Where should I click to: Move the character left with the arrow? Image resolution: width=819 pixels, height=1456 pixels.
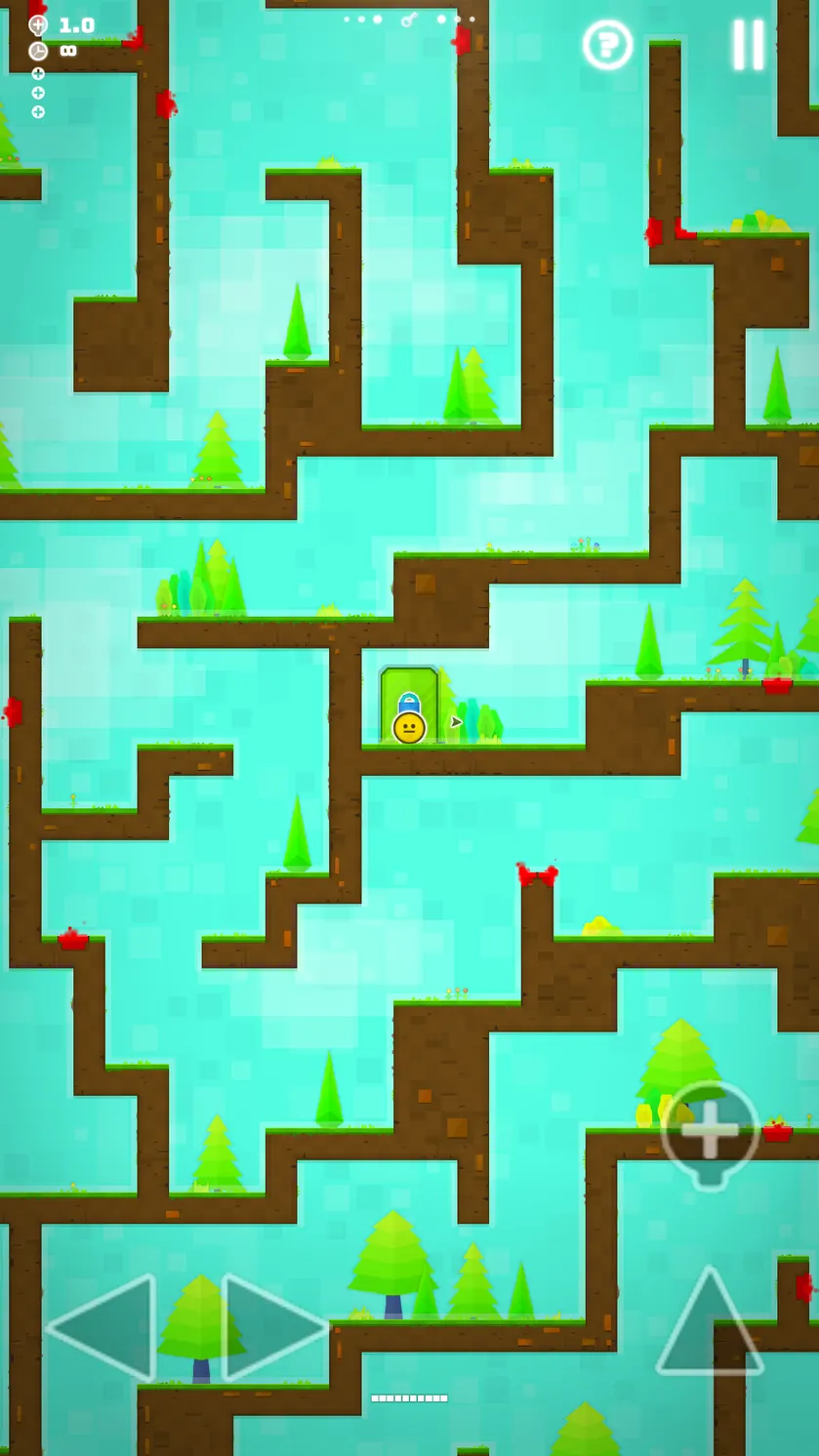coord(102,1327)
